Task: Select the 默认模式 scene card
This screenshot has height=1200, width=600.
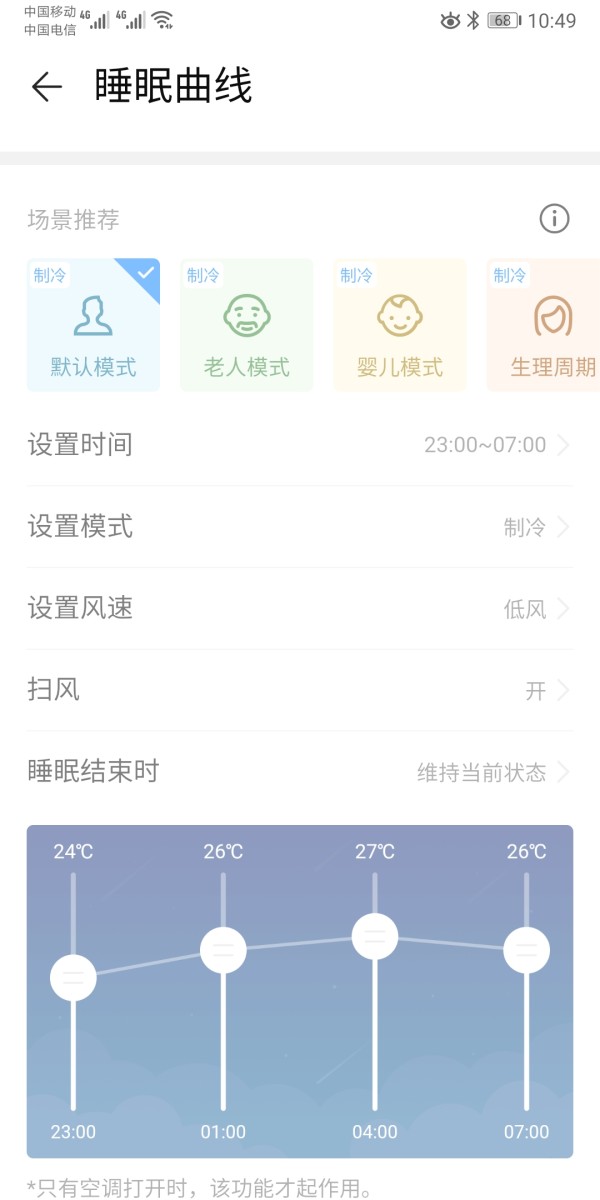Action: tap(93, 325)
